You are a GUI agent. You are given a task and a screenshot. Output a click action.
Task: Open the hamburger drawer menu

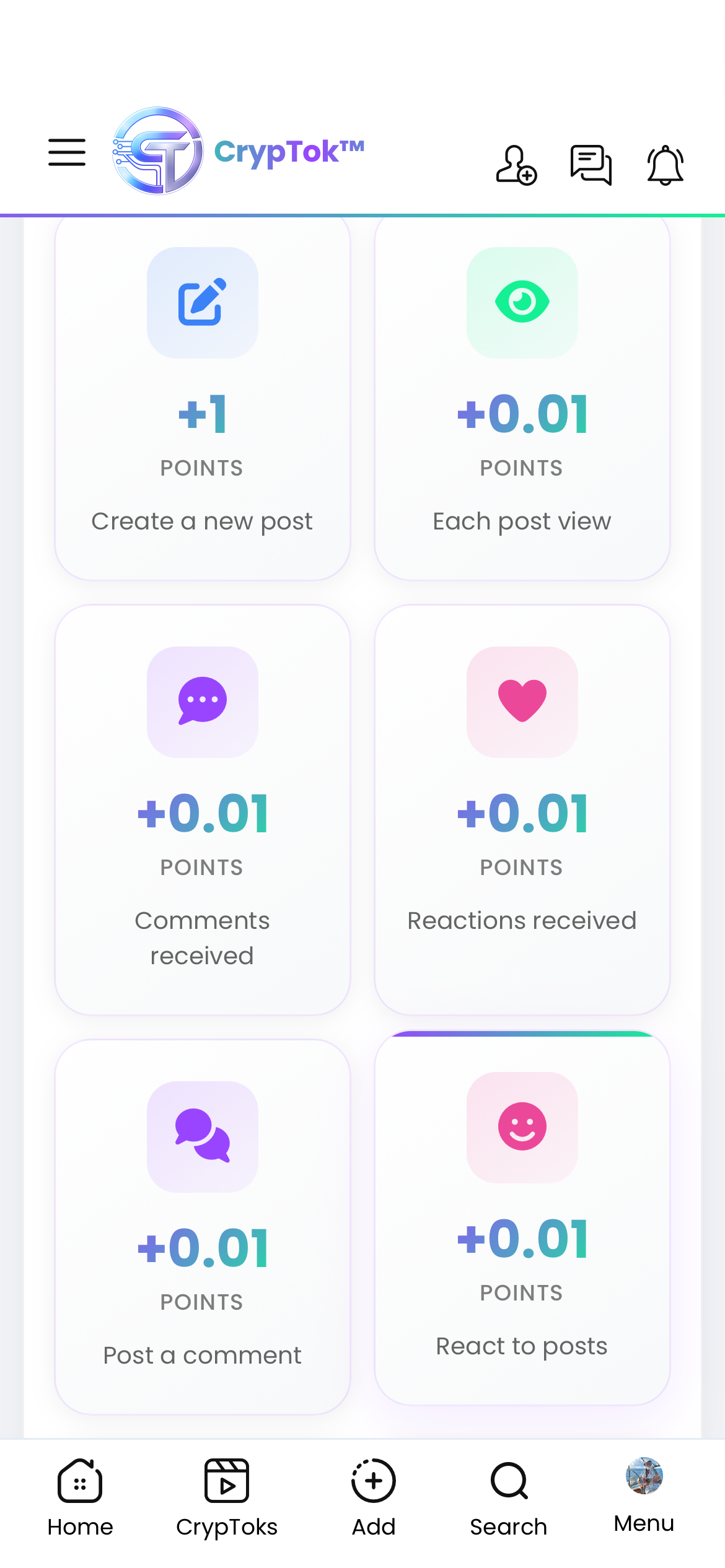67,152
